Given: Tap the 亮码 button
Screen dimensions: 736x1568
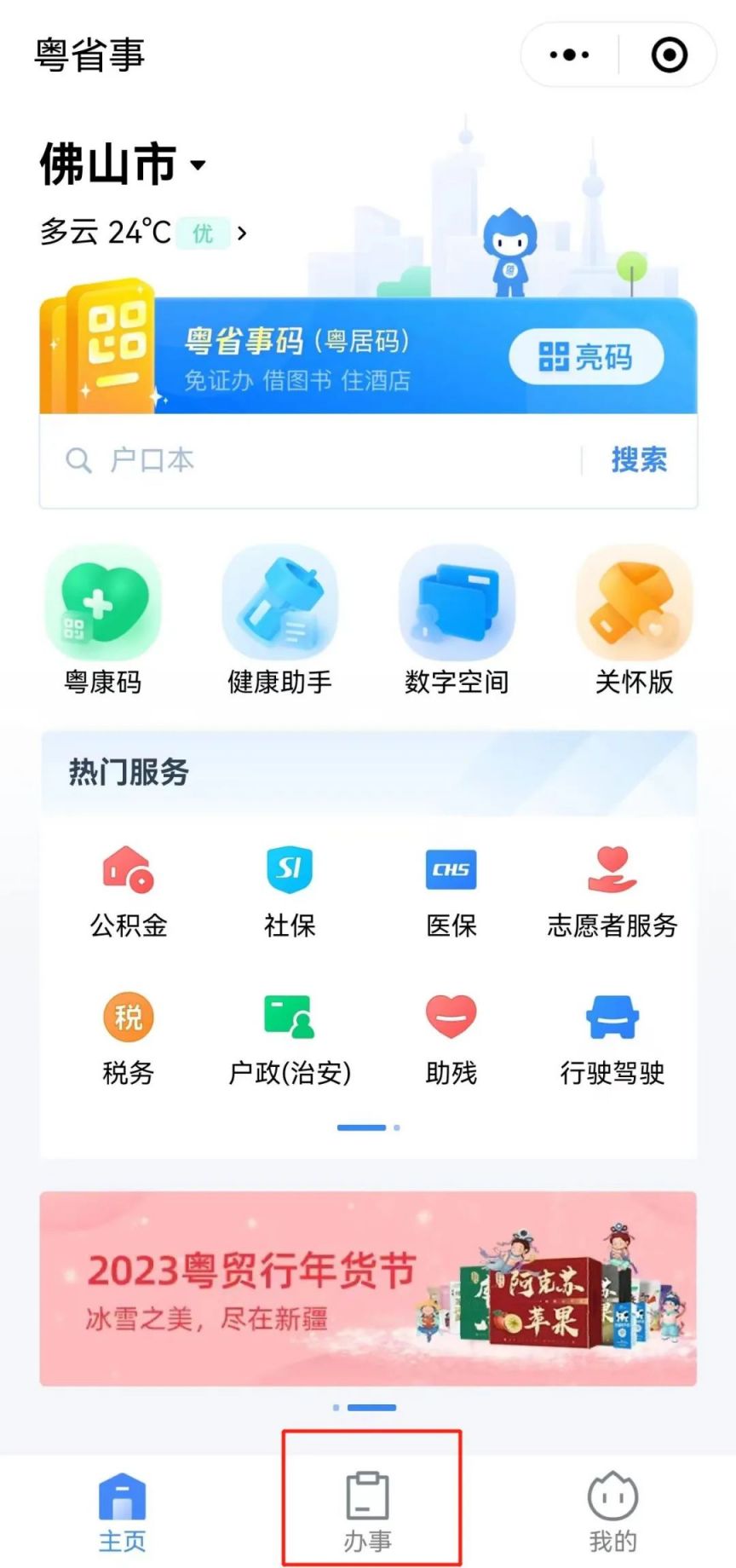Looking at the screenshot, I should pyautogui.click(x=585, y=357).
